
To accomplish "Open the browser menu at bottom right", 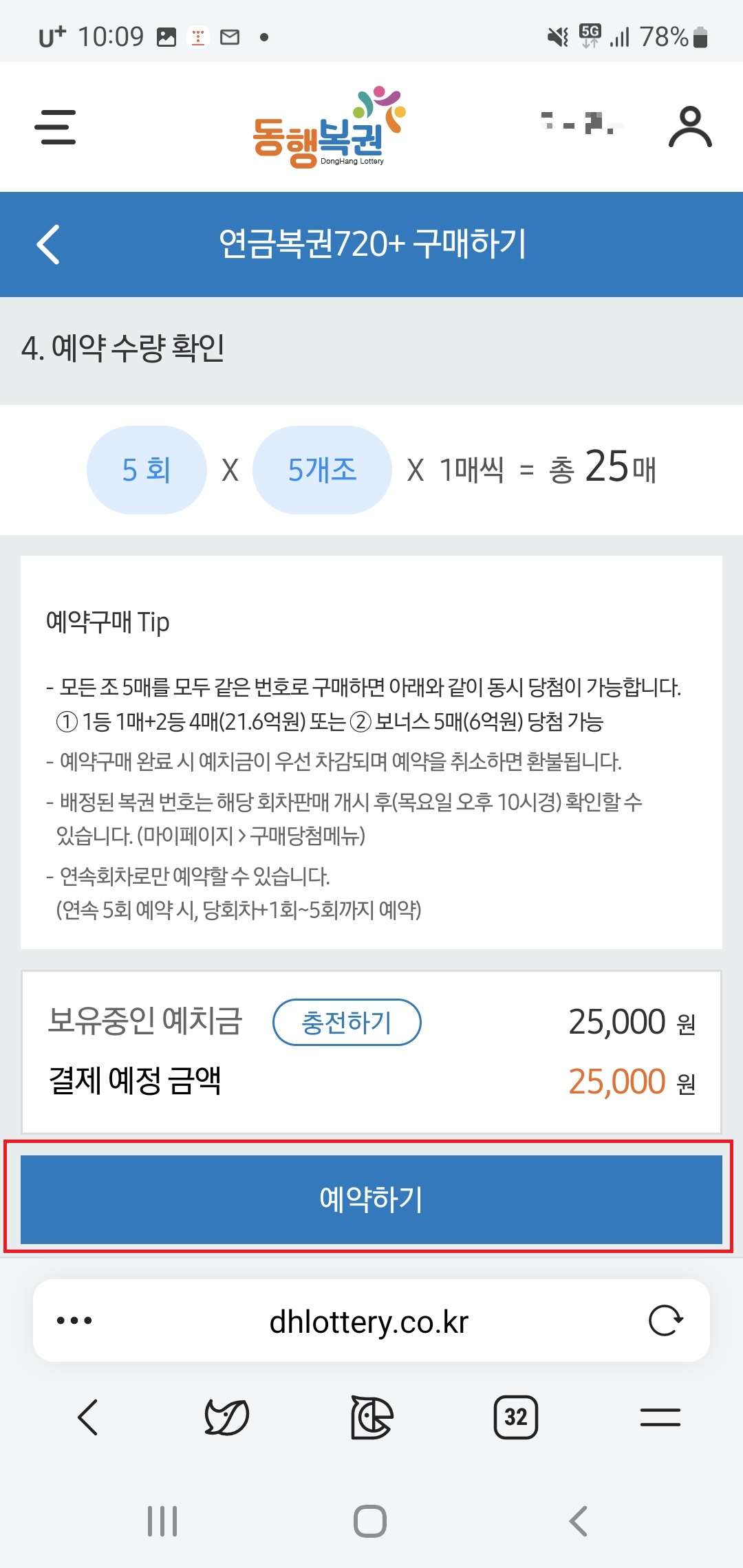I will pyautogui.click(x=659, y=1417).
